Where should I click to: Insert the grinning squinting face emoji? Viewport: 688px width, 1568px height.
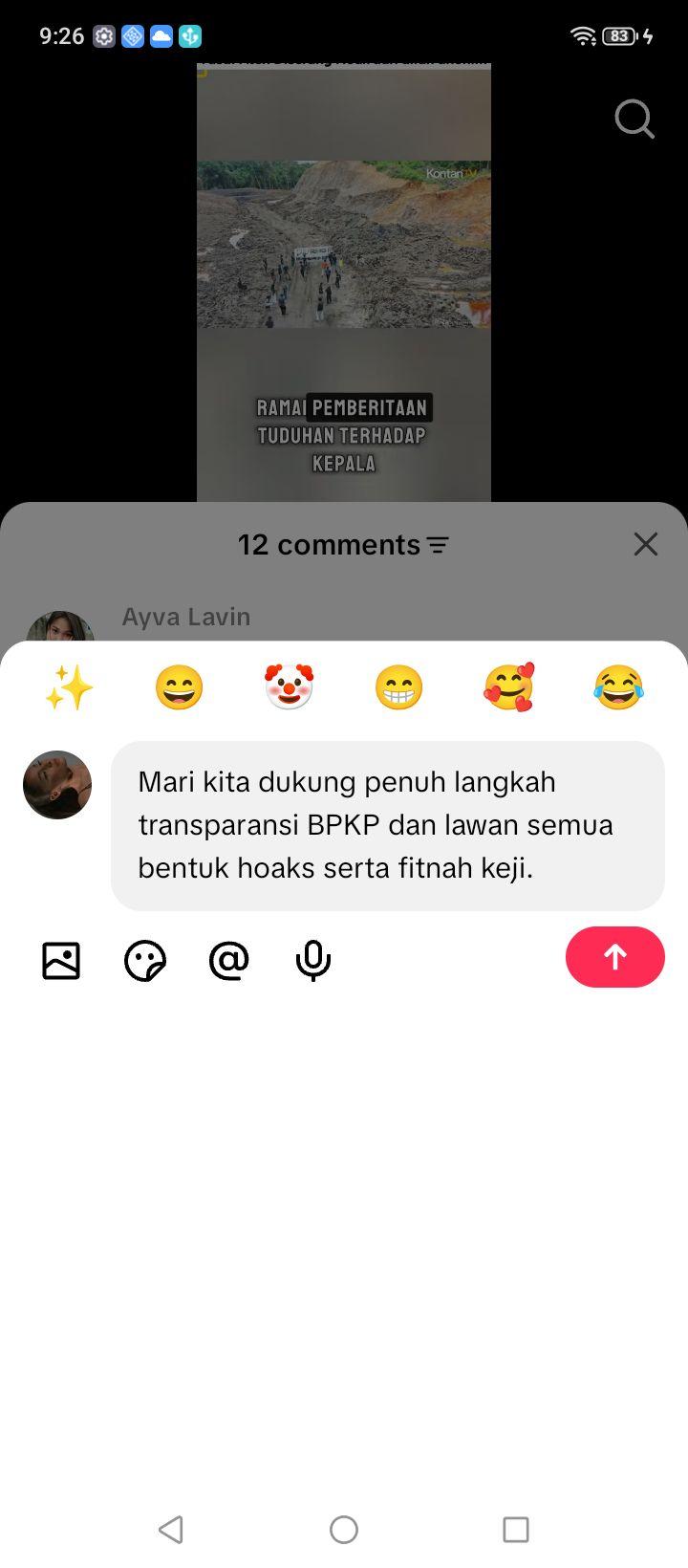180,687
